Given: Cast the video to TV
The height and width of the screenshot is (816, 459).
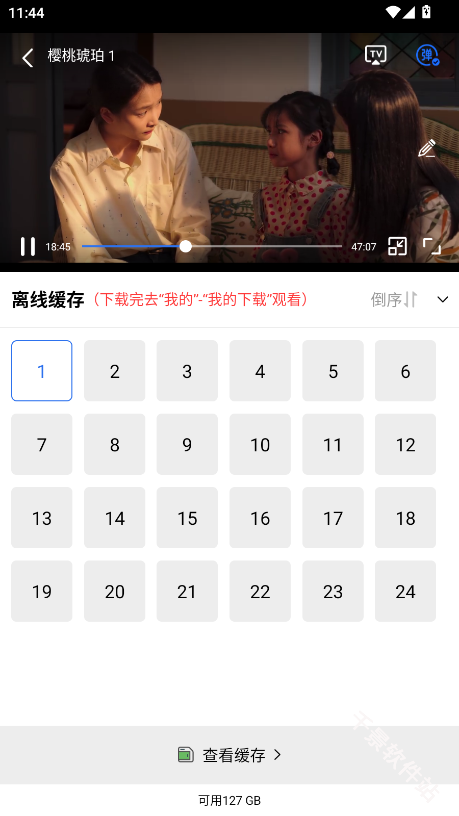Looking at the screenshot, I should point(376,55).
